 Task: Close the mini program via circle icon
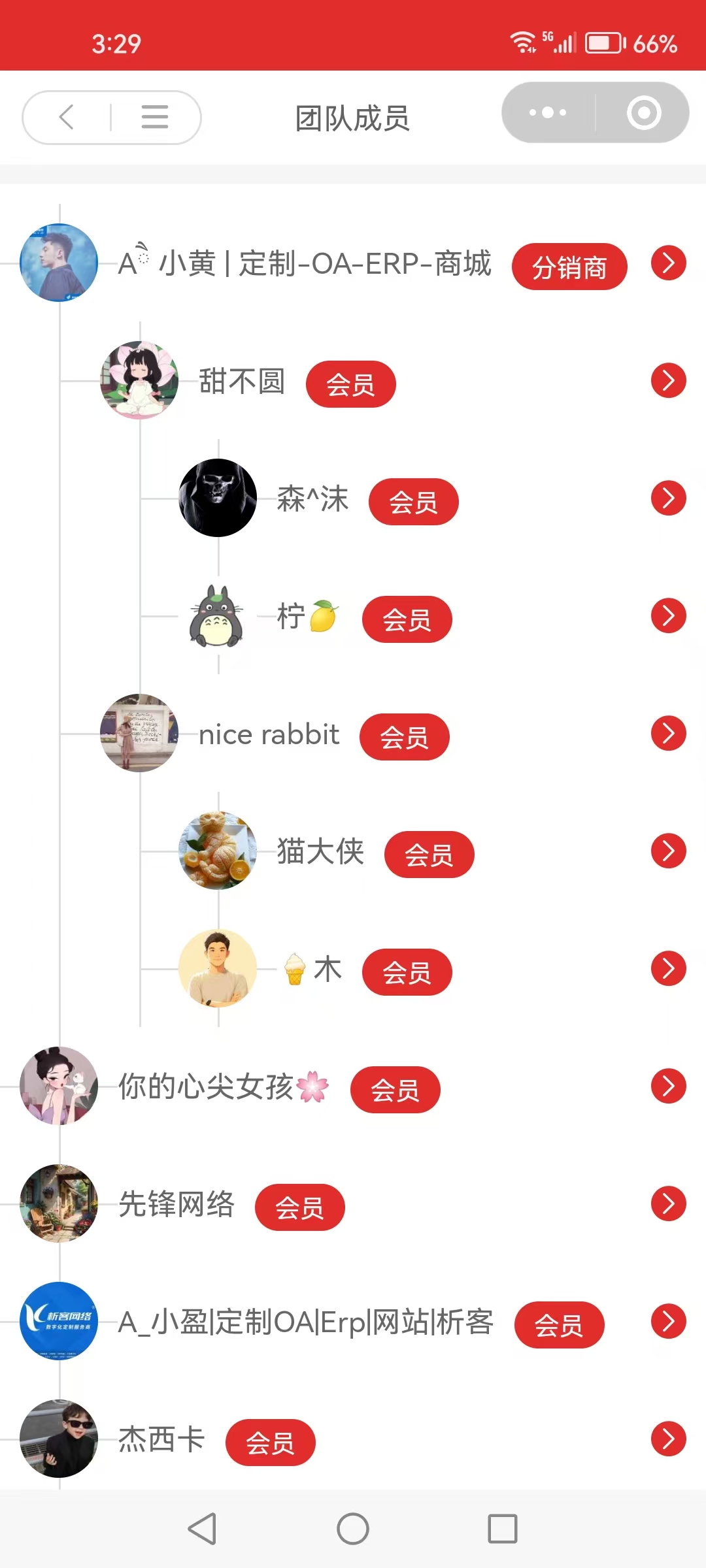(644, 112)
